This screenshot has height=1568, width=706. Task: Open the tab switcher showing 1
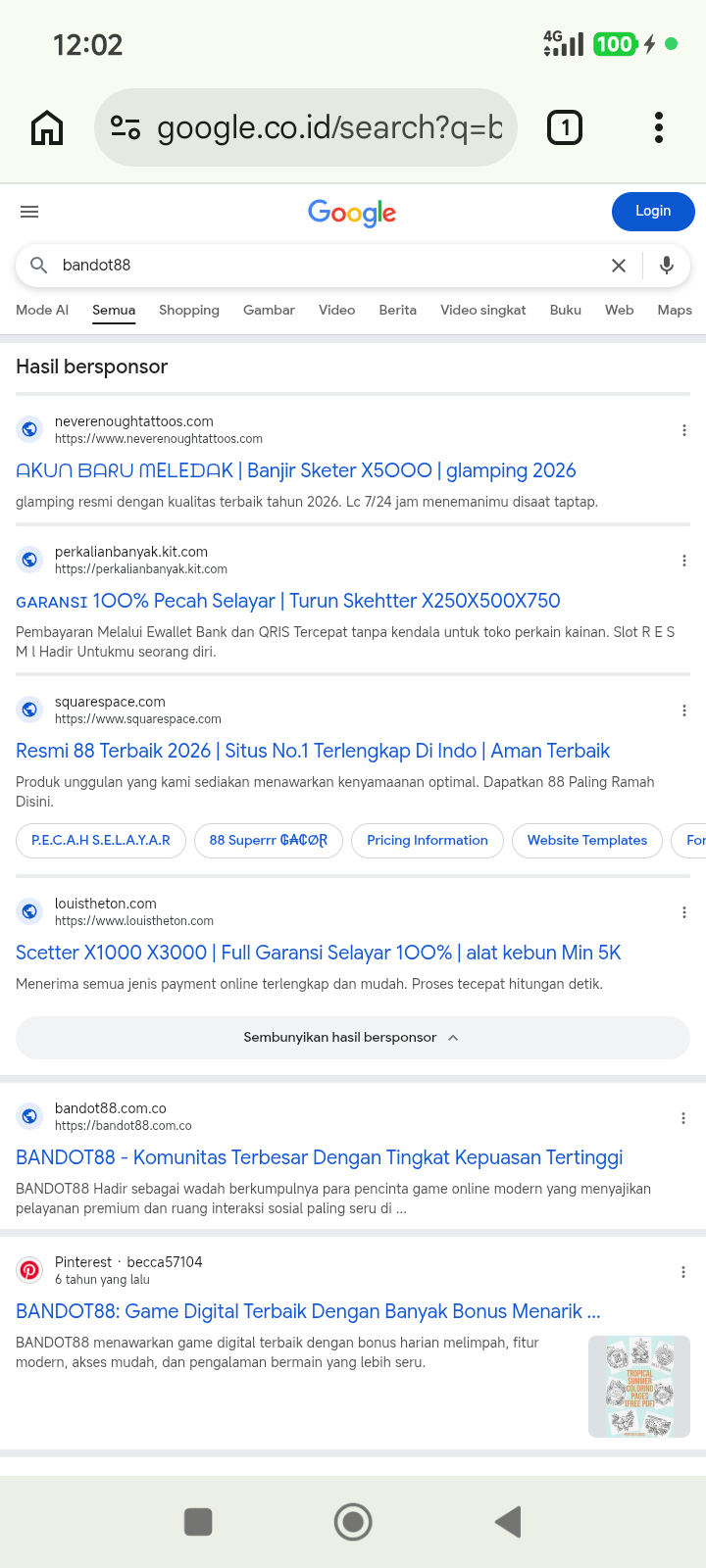pyautogui.click(x=564, y=127)
